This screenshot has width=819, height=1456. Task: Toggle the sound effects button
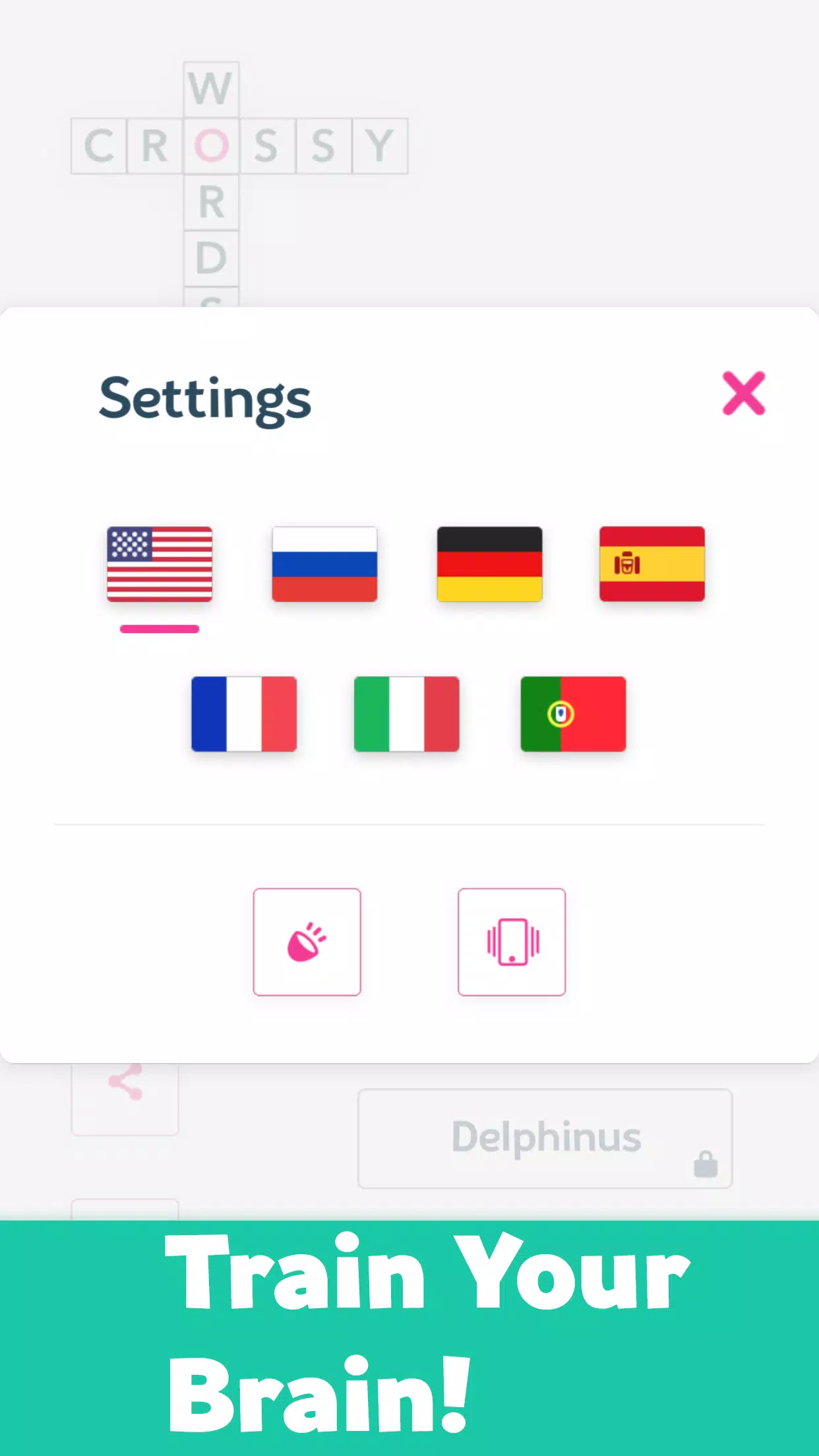coord(307,942)
